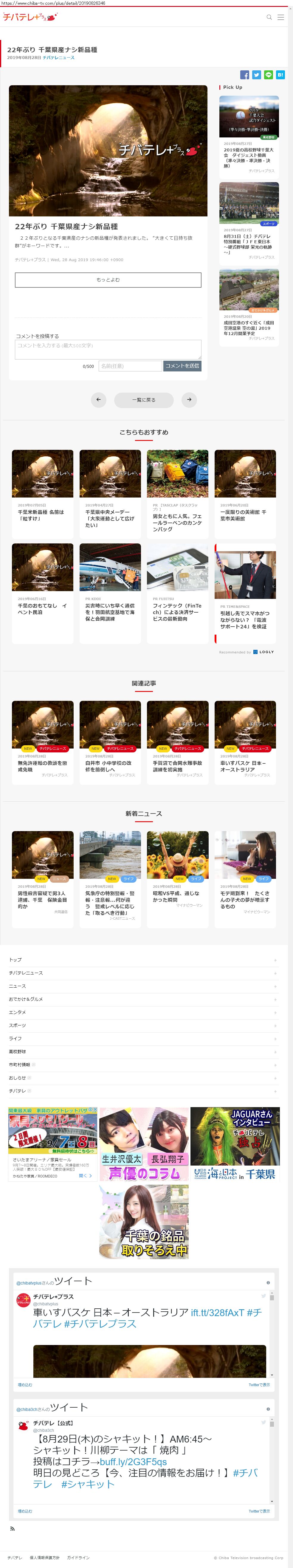Viewport: 293px width, 1568px height.
Task: Return via 一覧に戻る button
Action: [144, 400]
